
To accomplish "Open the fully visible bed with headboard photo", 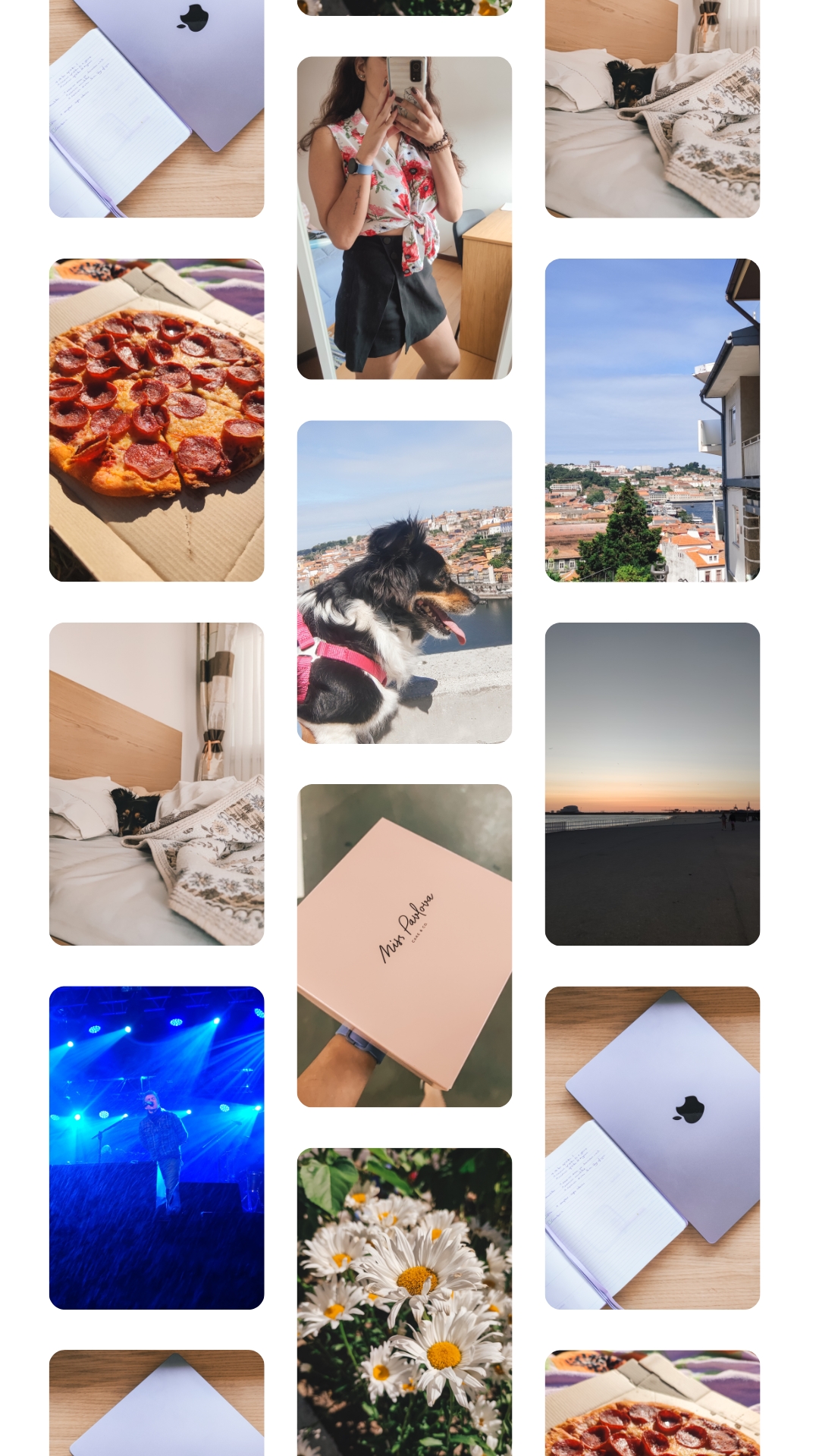I will coord(156,783).
